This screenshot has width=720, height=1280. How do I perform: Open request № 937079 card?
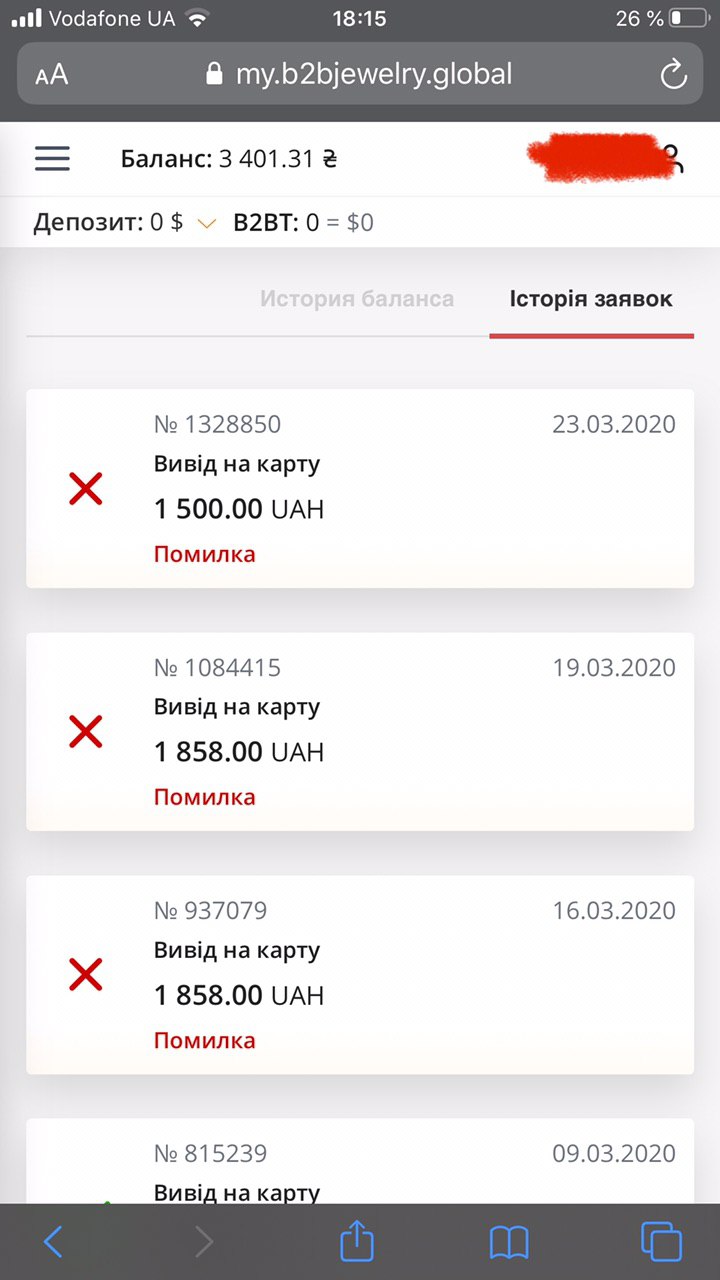[x=360, y=975]
